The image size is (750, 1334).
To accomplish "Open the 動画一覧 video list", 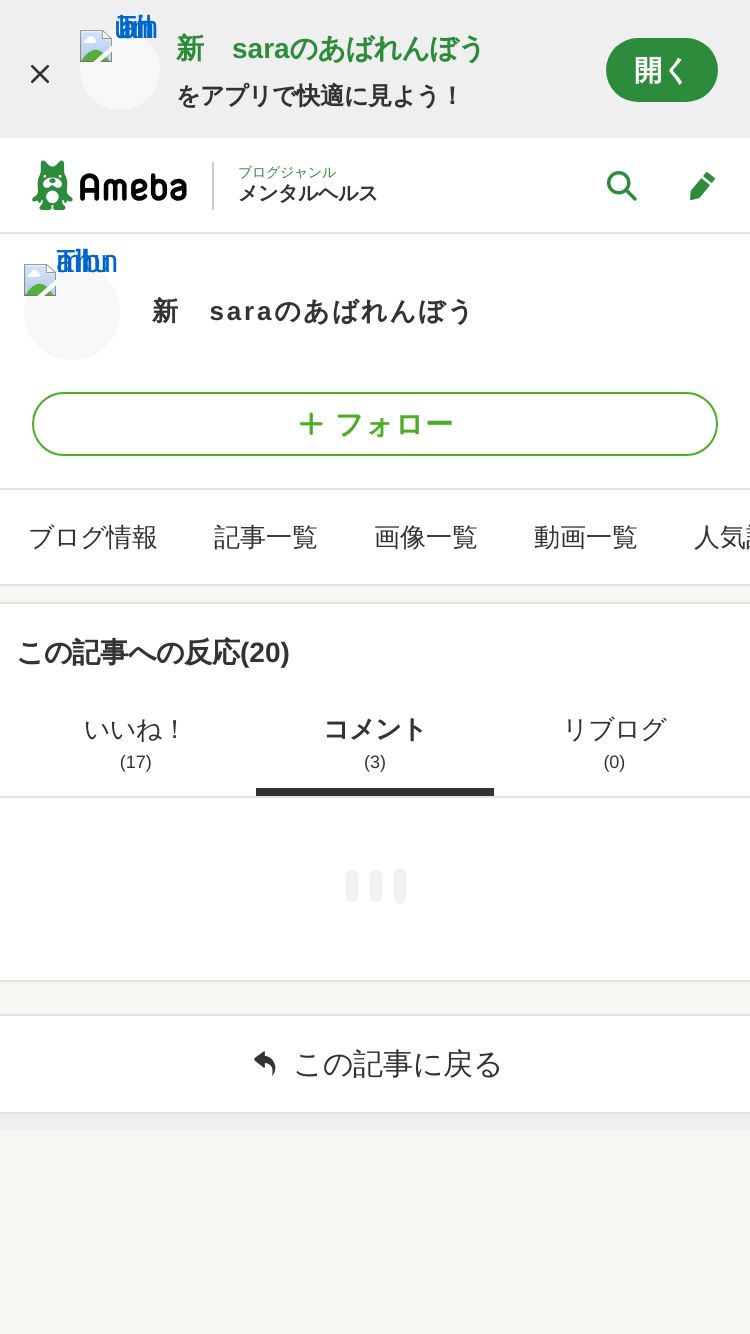I will click(585, 537).
